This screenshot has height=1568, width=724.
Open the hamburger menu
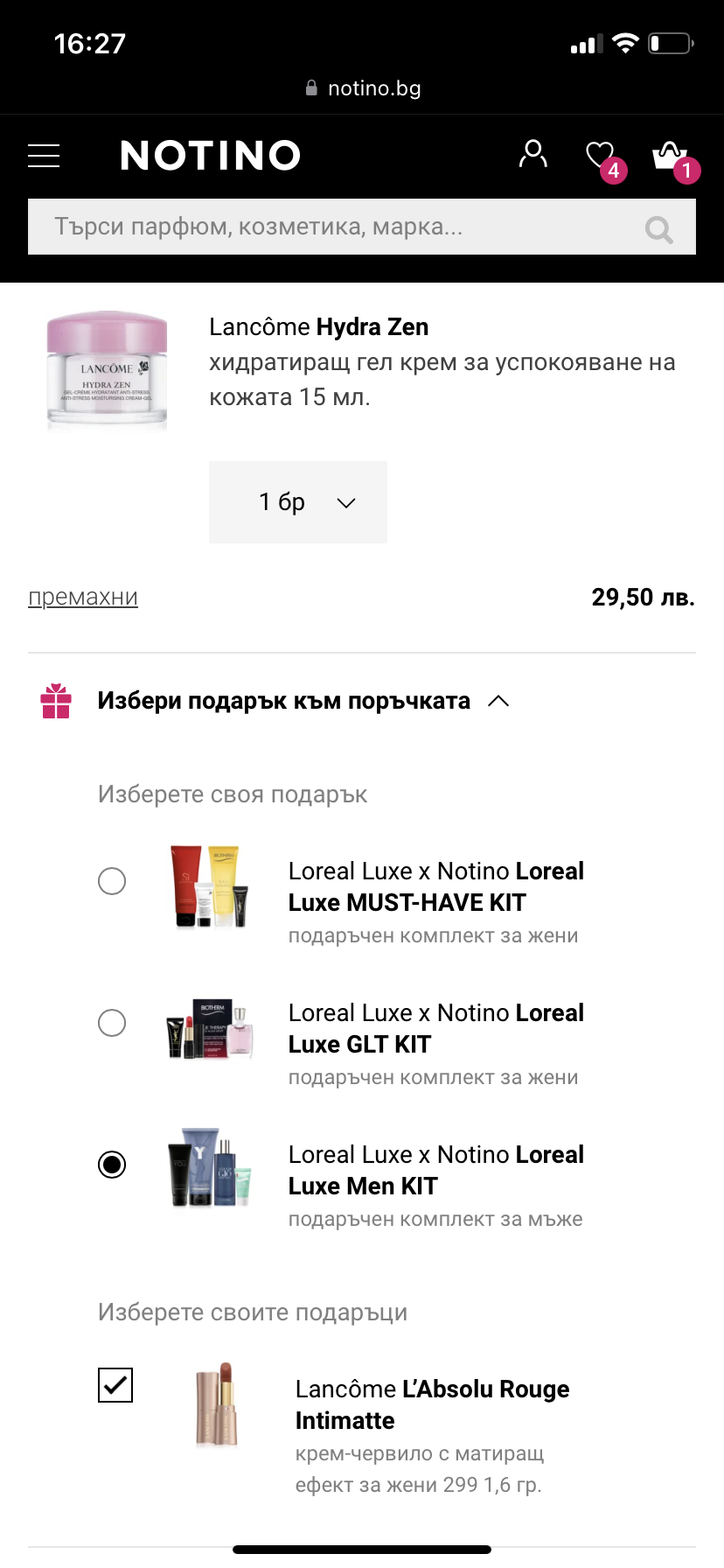coord(44,156)
